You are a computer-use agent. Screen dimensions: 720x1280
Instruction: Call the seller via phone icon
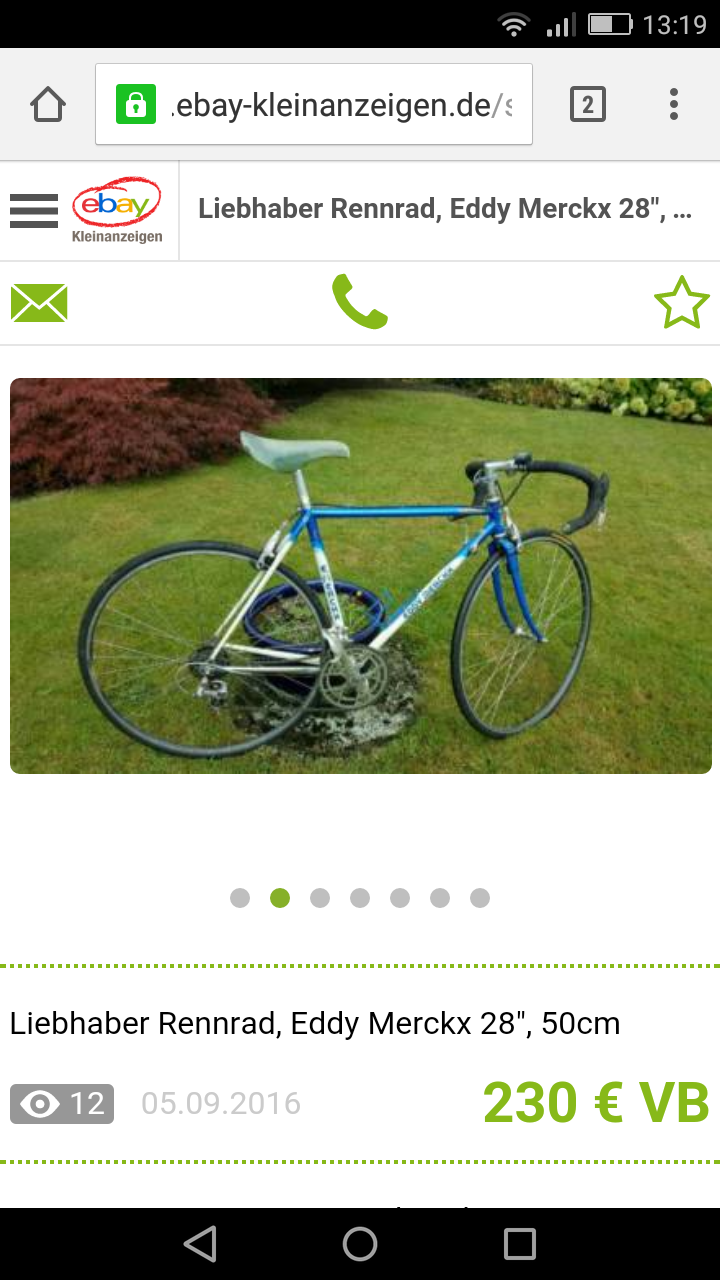tap(359, 302)
